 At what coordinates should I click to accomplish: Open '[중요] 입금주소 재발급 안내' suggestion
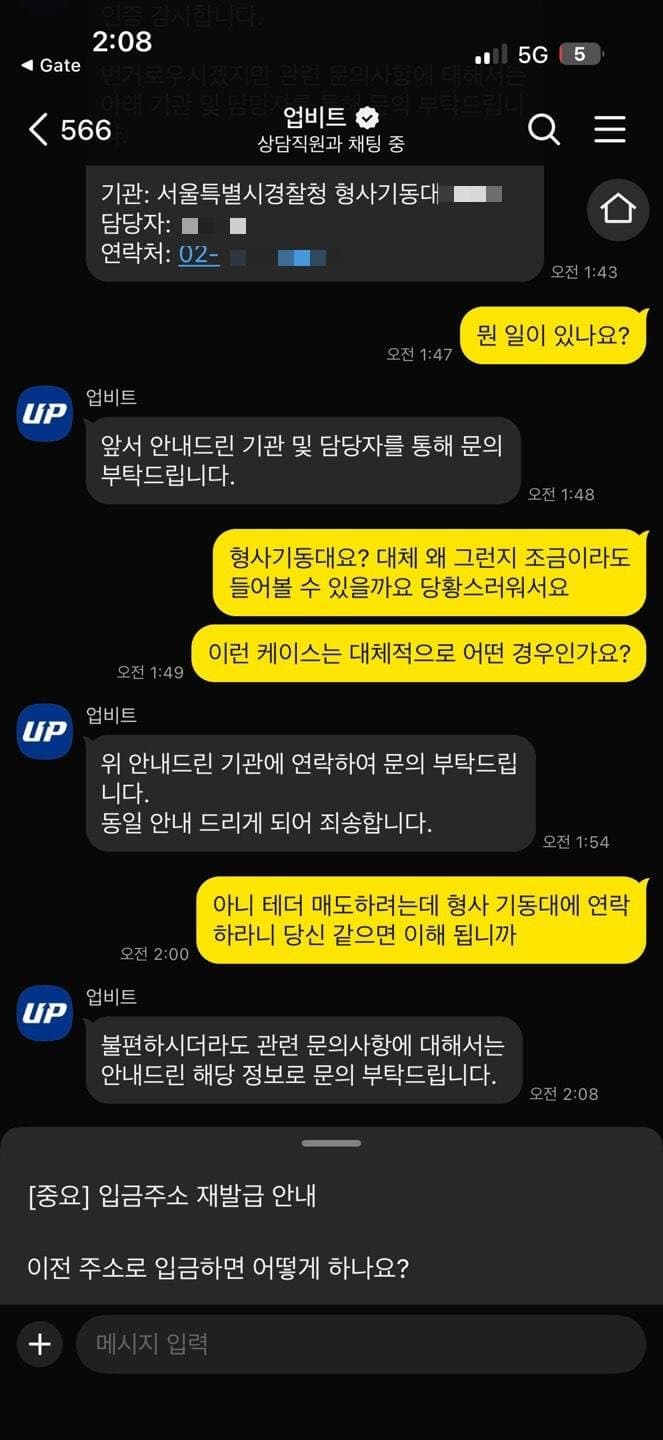tap(172, 1195)
